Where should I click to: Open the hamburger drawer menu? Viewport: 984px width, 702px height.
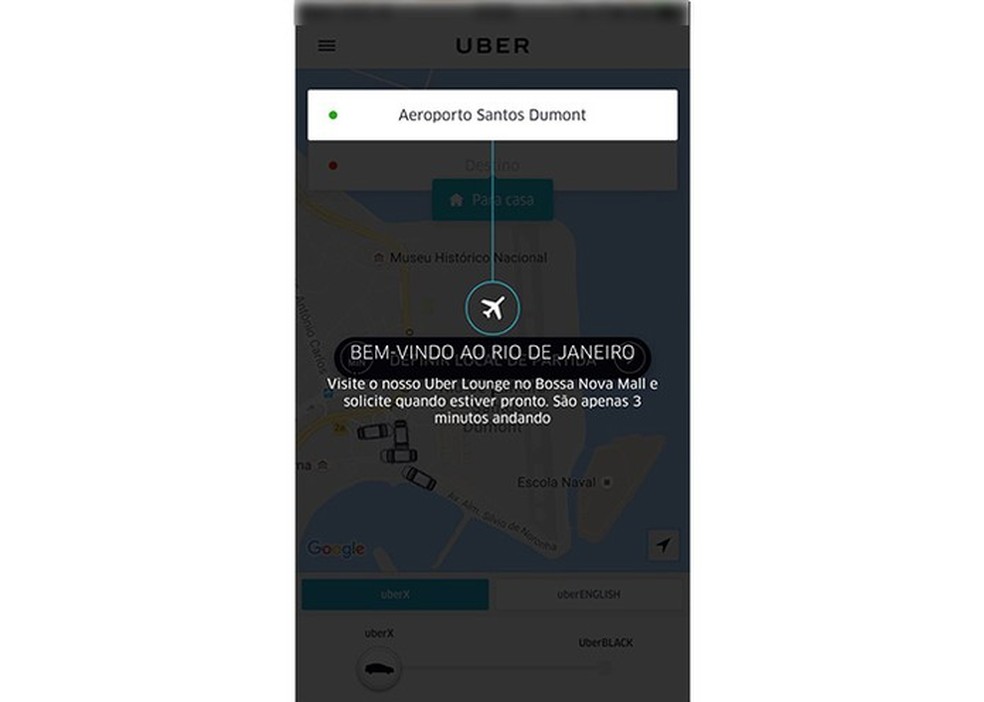coord(327,46)
